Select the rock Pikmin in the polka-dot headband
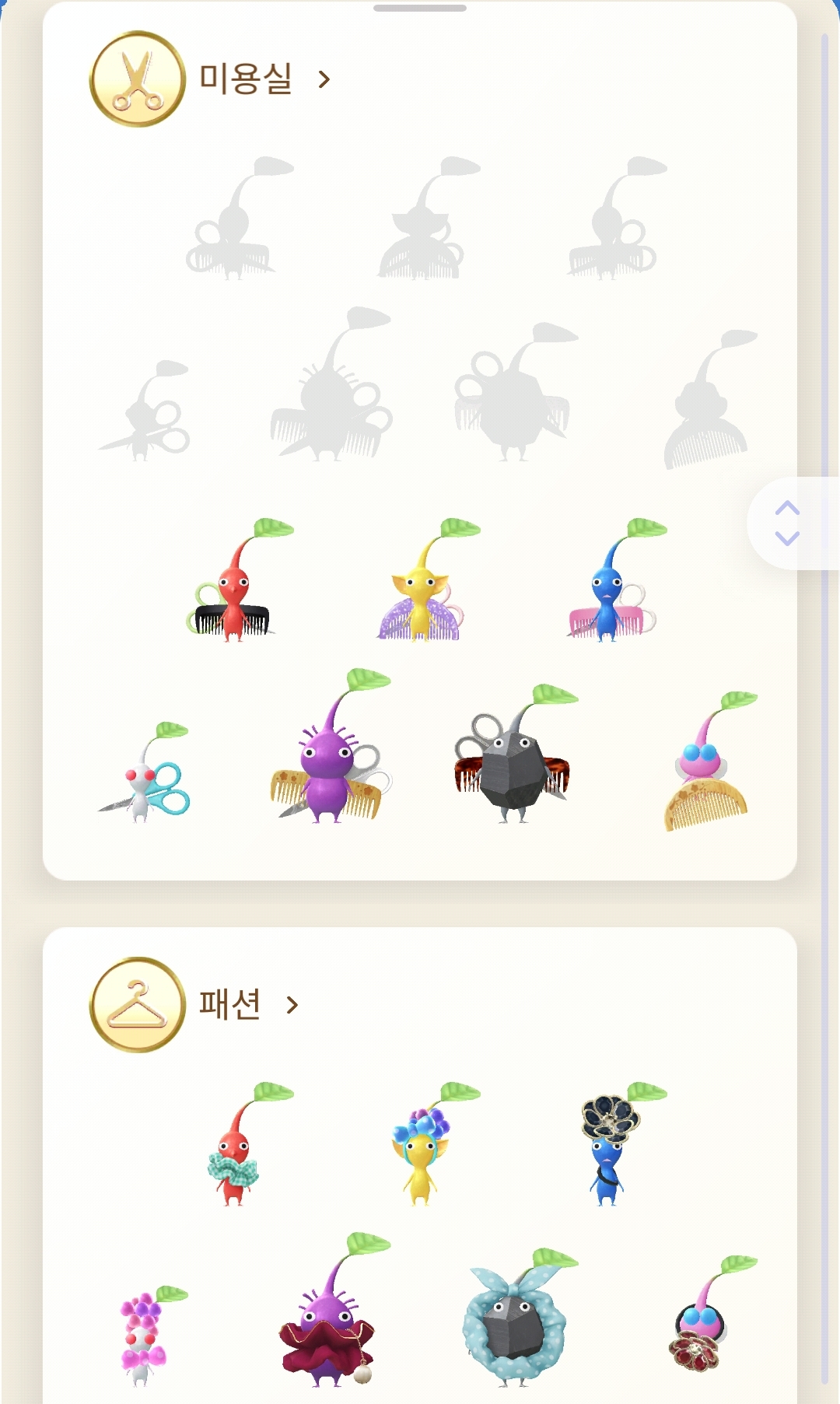Viewport: 840px width, 1404px height. tap(518, 1317)
